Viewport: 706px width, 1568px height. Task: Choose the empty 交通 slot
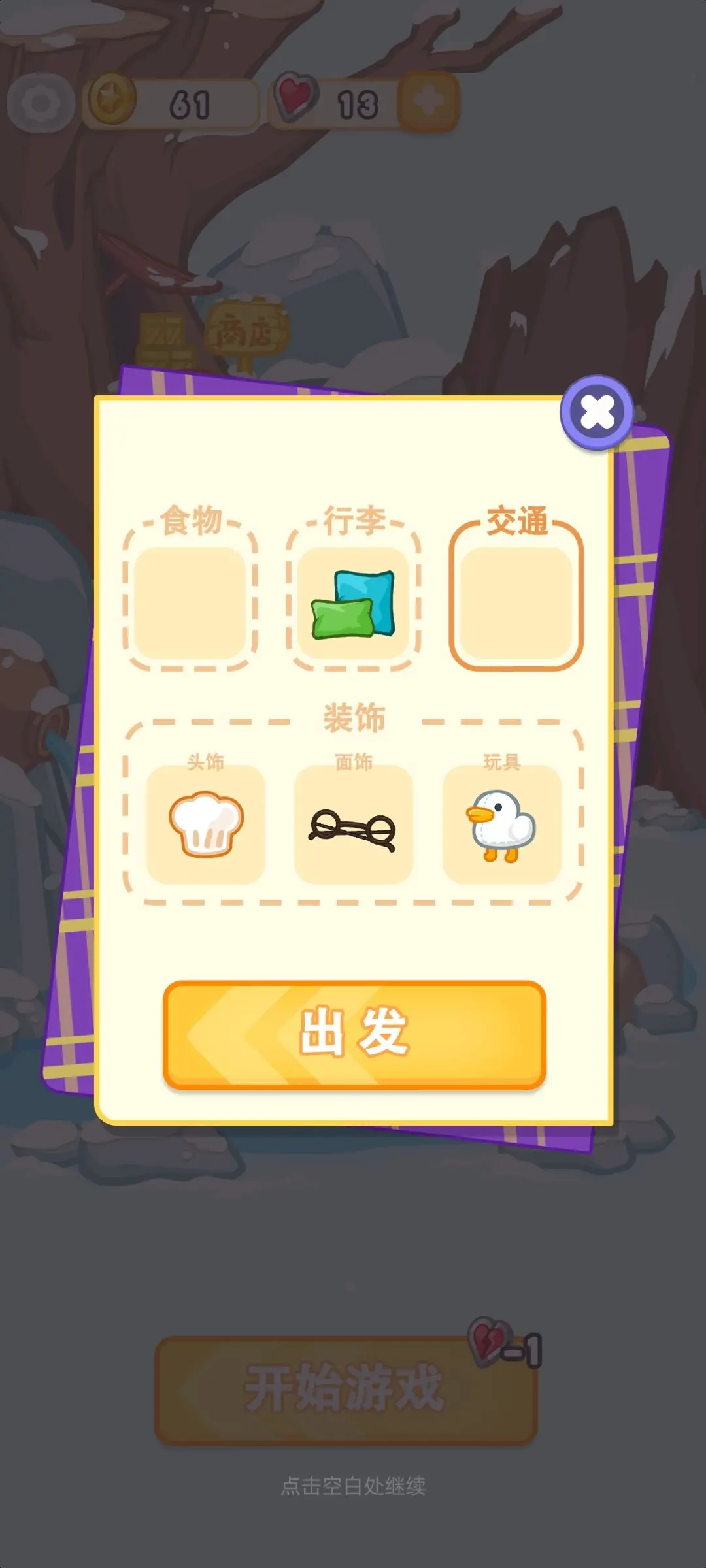point(516,602)
